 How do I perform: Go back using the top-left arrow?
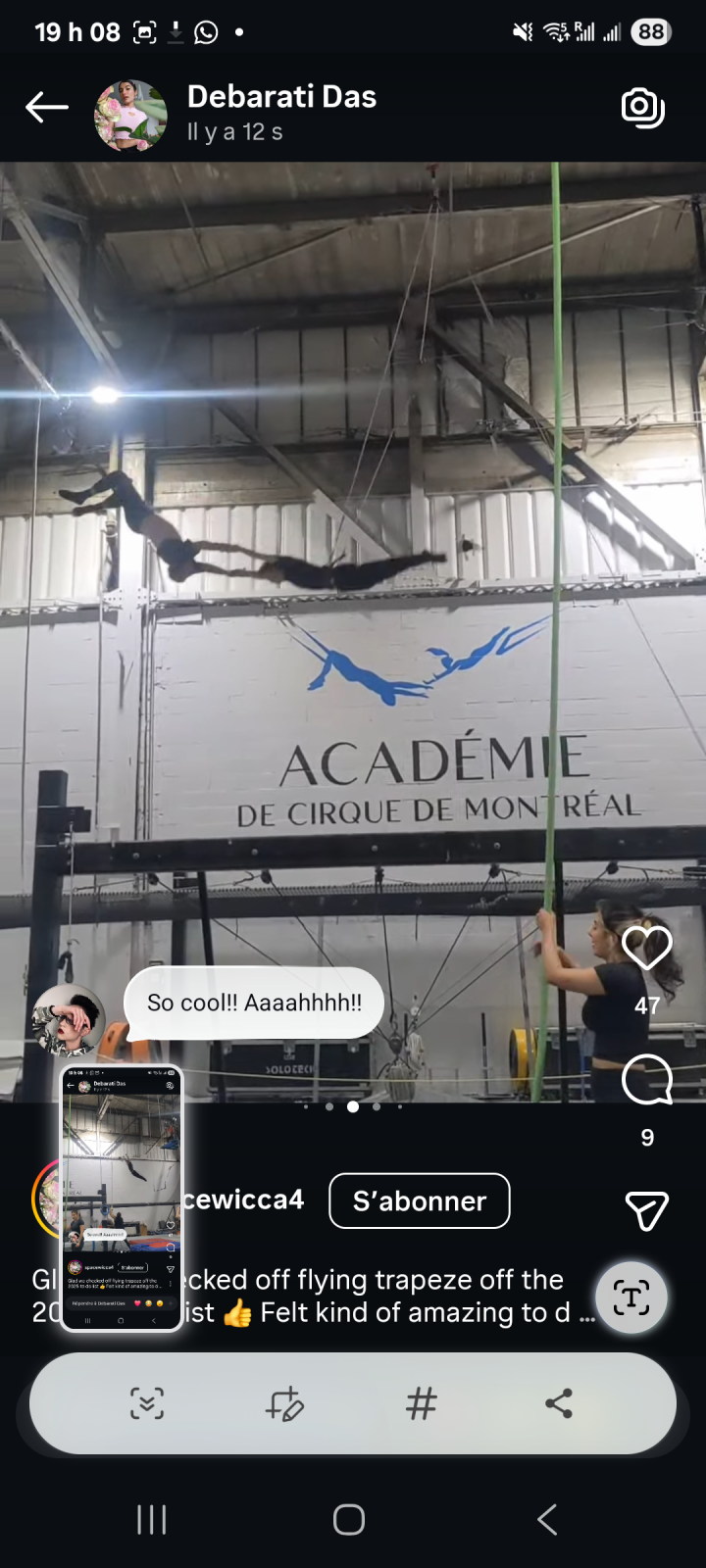click(46, 108)
